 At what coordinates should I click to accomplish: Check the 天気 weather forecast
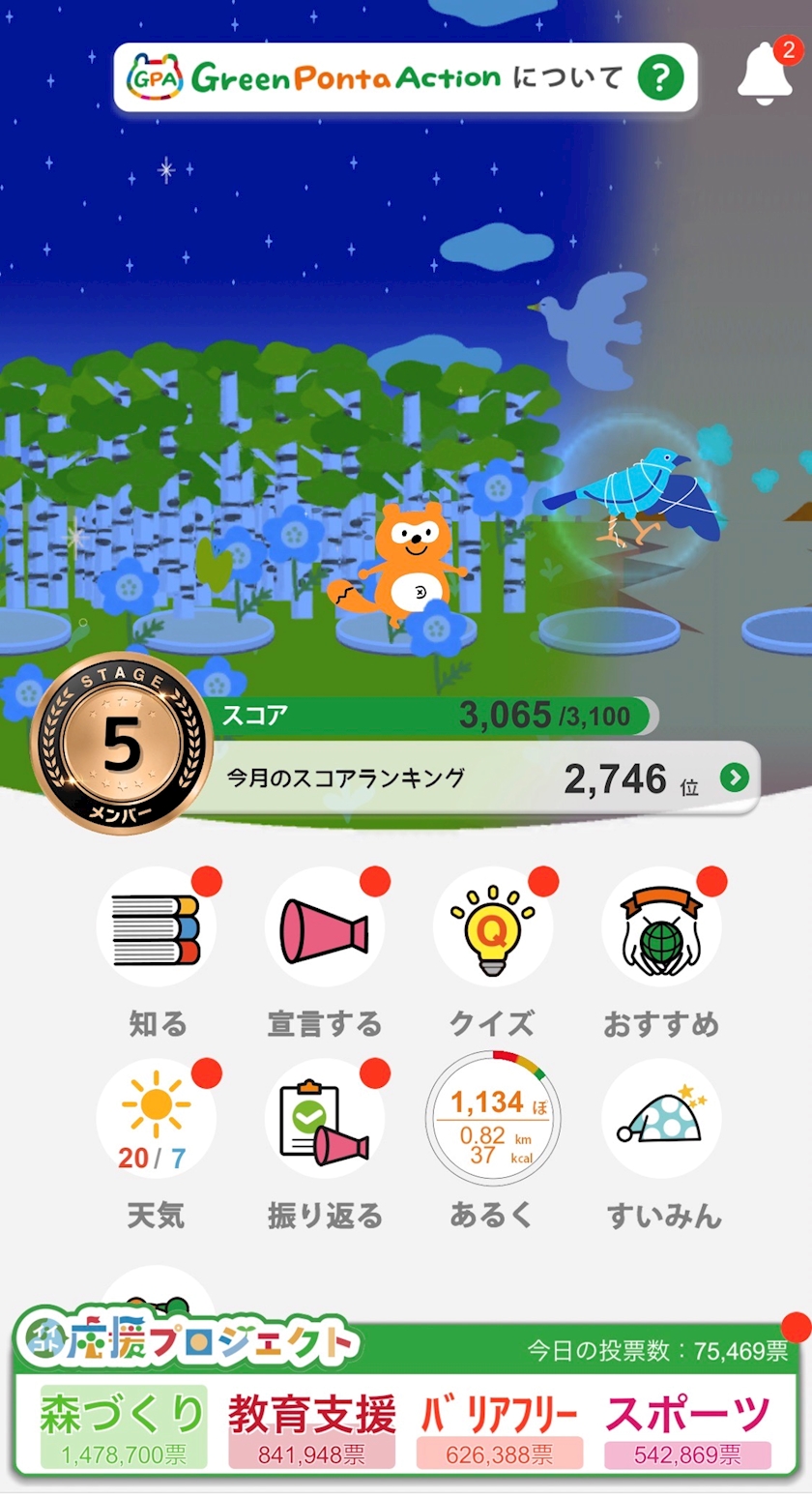(x=157, y=1118)
